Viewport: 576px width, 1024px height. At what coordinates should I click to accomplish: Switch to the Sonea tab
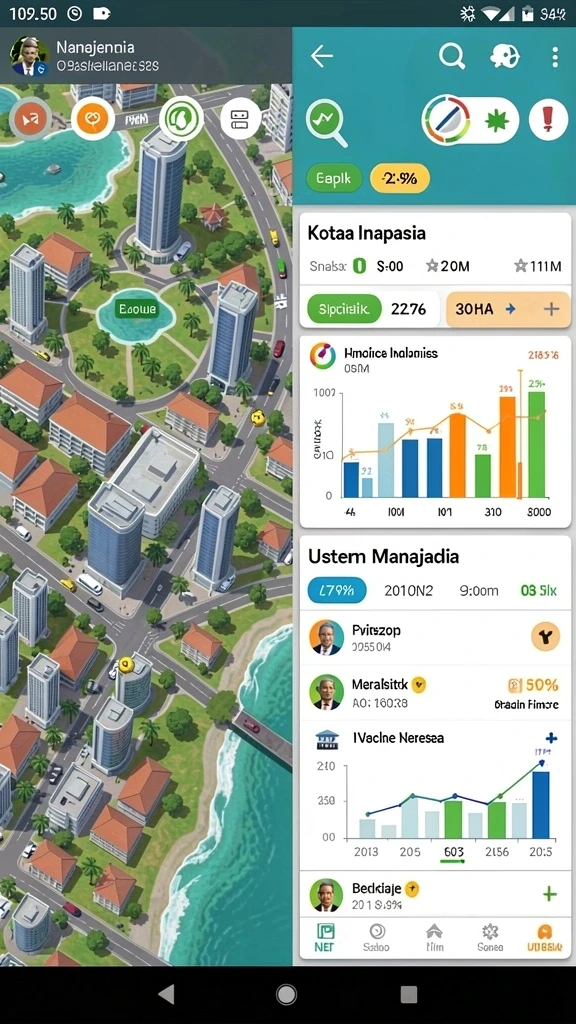490,938
